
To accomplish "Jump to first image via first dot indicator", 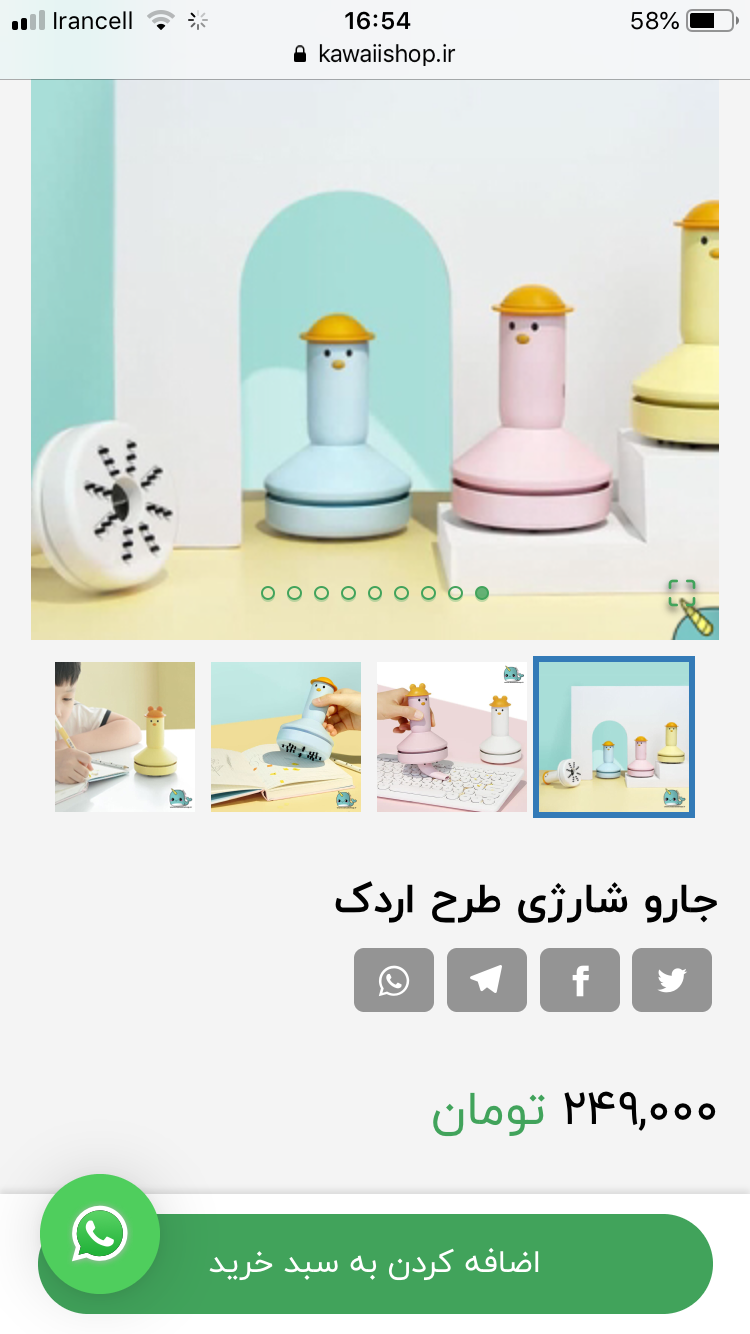I will pos(268,593).
